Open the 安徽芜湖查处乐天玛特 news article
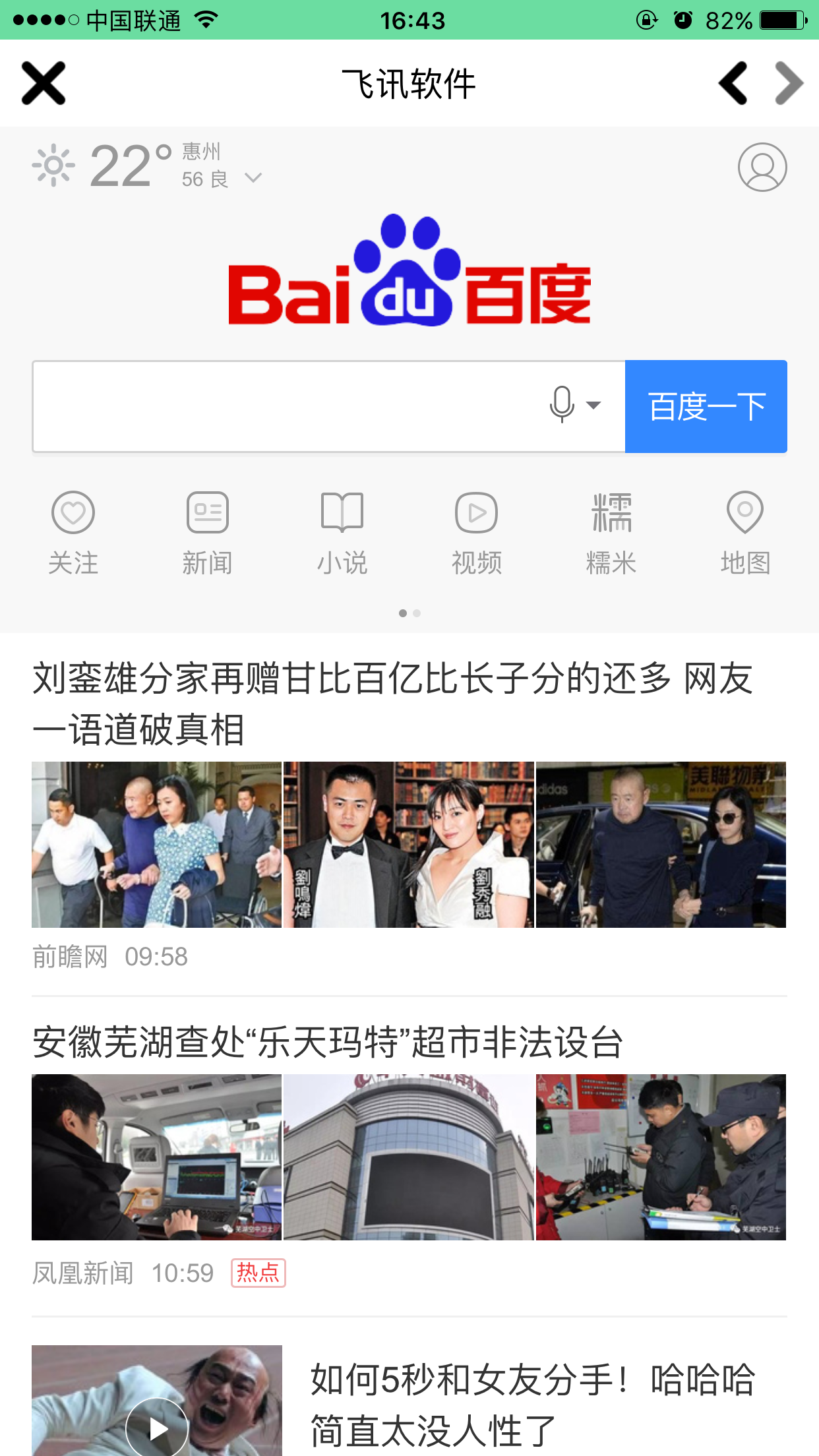Screen dimensions: 819x1456 tap(328, 1043)
